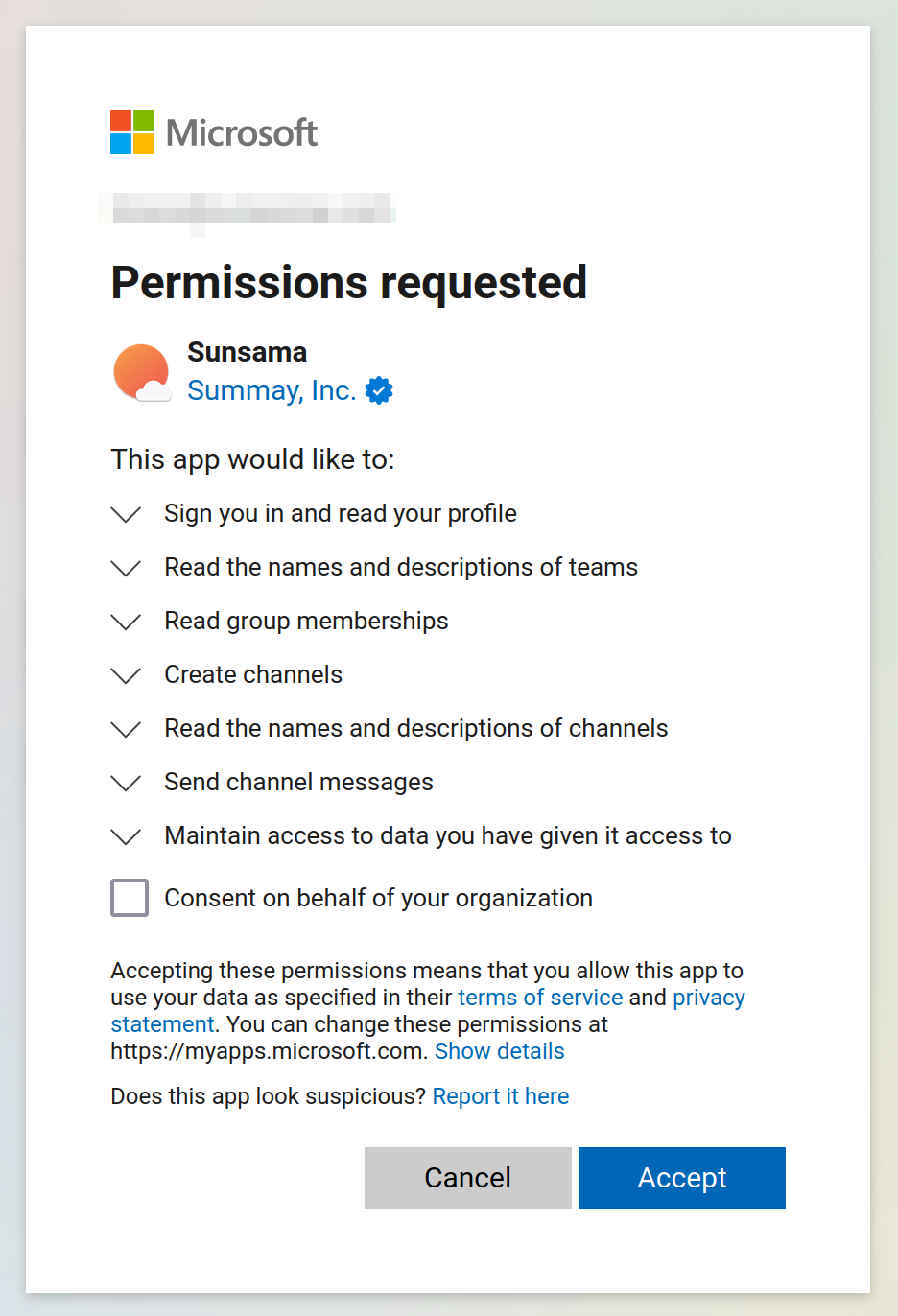Tap the Show details link
Image resolution: width=898 pixels, height=1316 pixels.
coord(499,1051)
